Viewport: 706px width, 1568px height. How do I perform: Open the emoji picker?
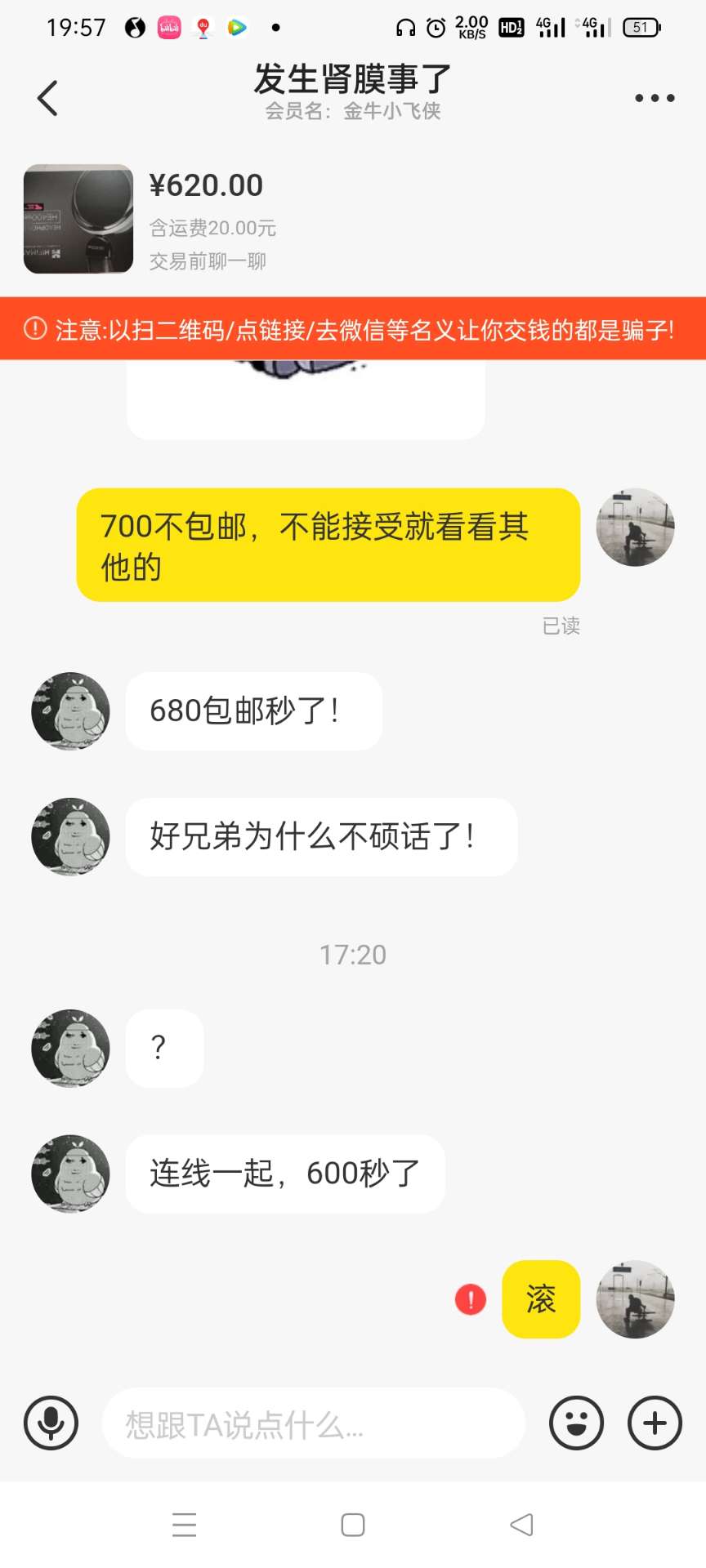pos(577,1423)
